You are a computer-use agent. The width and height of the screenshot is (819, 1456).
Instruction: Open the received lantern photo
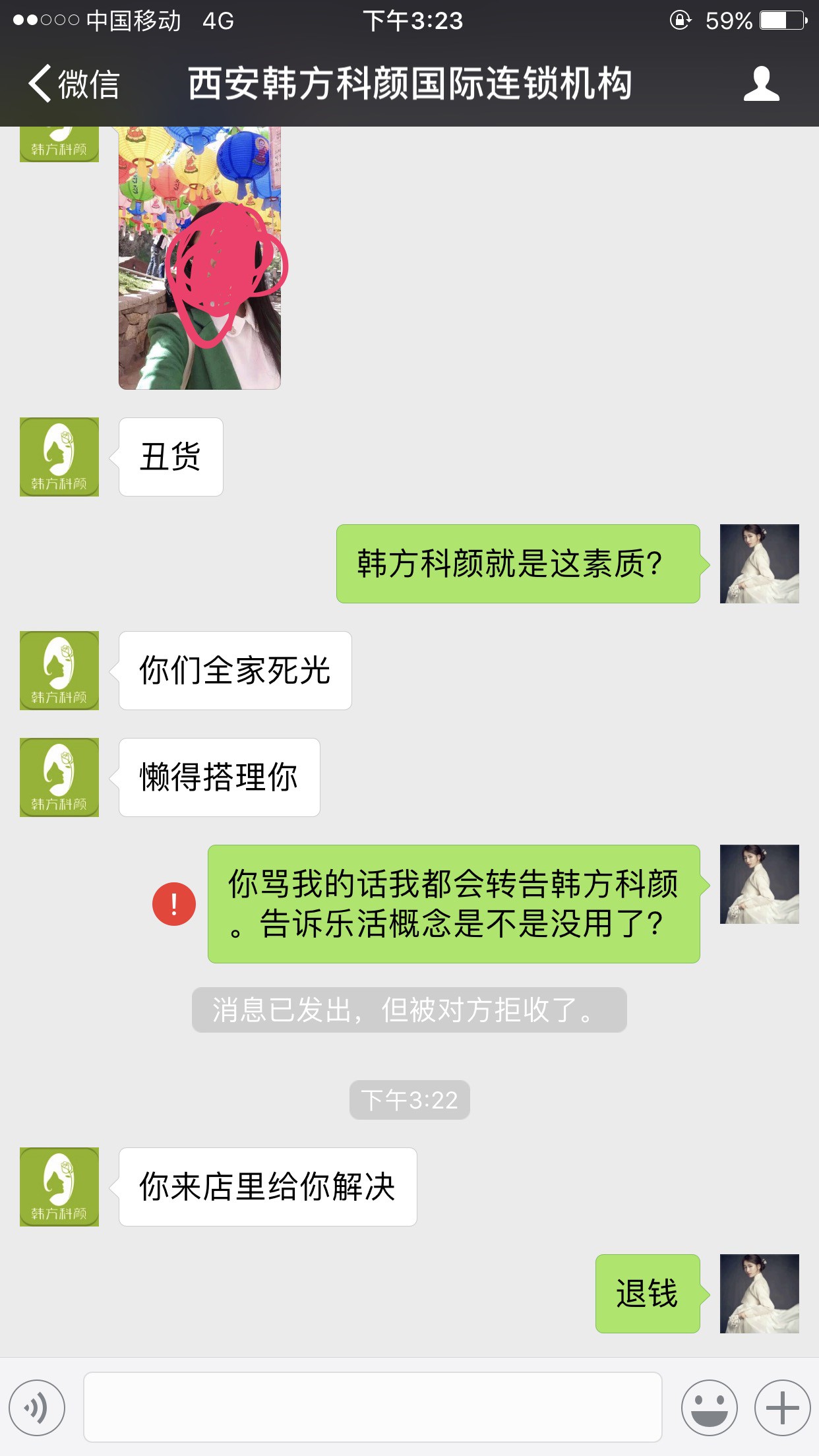[199, 257]
